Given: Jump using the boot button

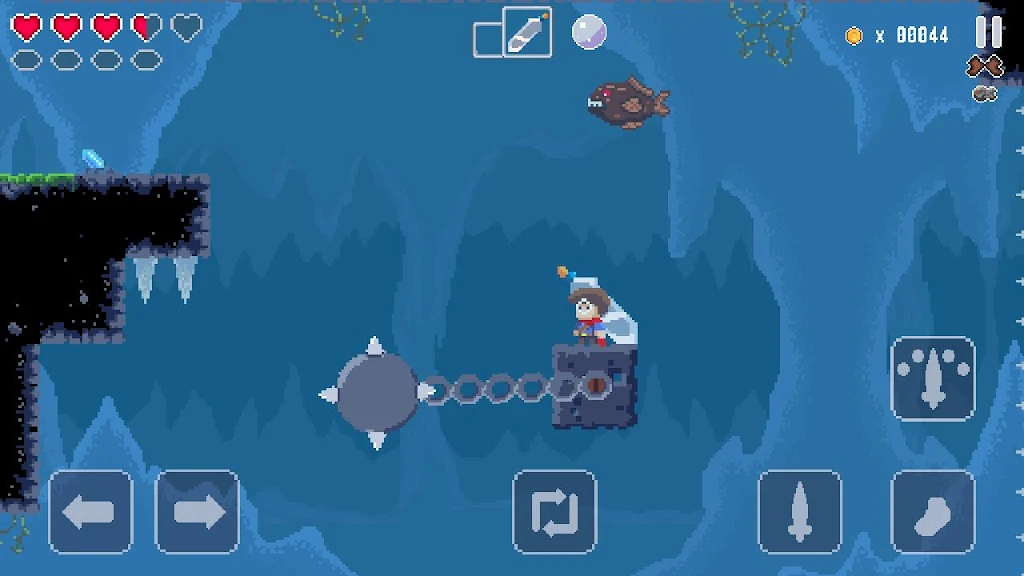Looking at the screenshot, I should (932, 512).
